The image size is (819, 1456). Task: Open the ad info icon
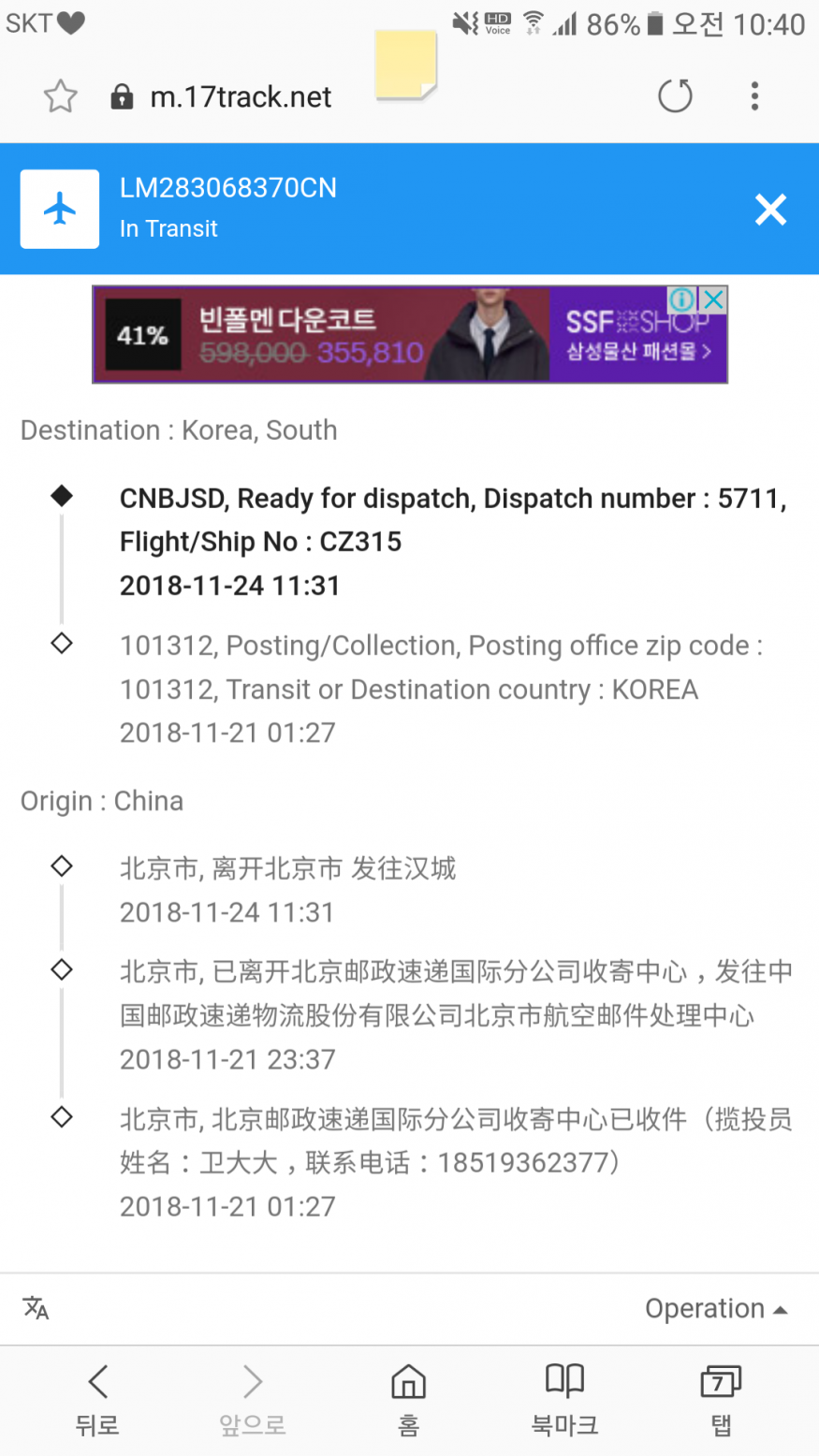click(x=682, y=299)
